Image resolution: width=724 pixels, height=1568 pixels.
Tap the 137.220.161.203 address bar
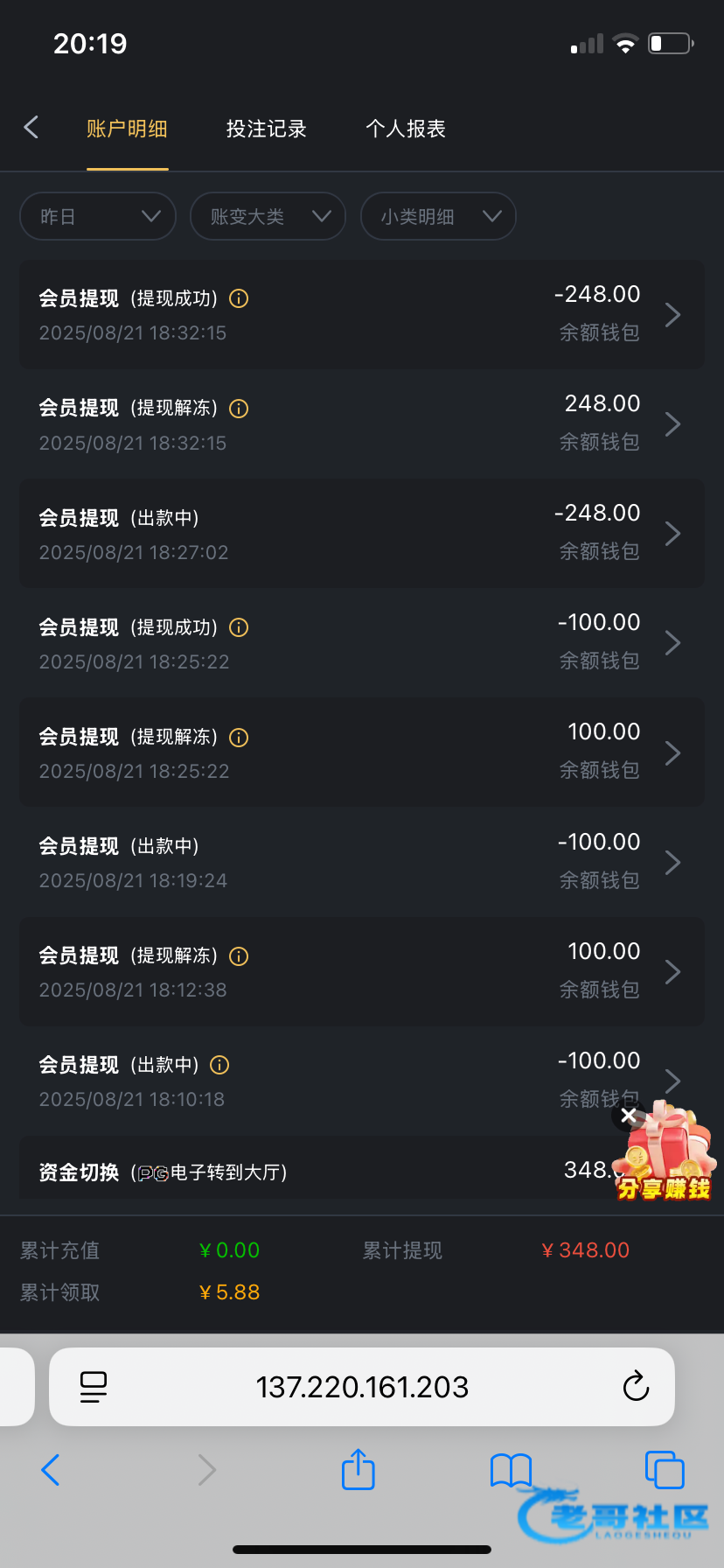tap(362, 1387)
